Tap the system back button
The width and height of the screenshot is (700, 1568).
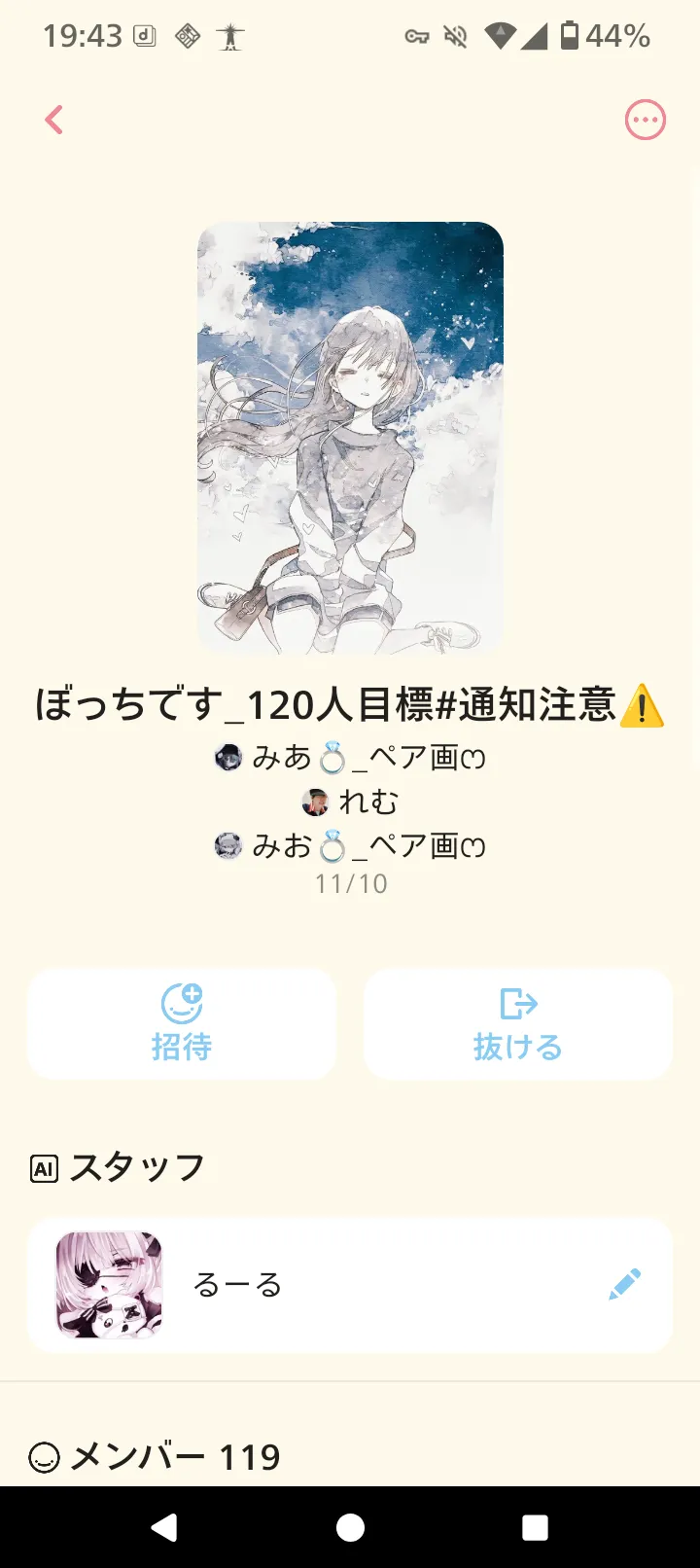[x=165, y=1527]
